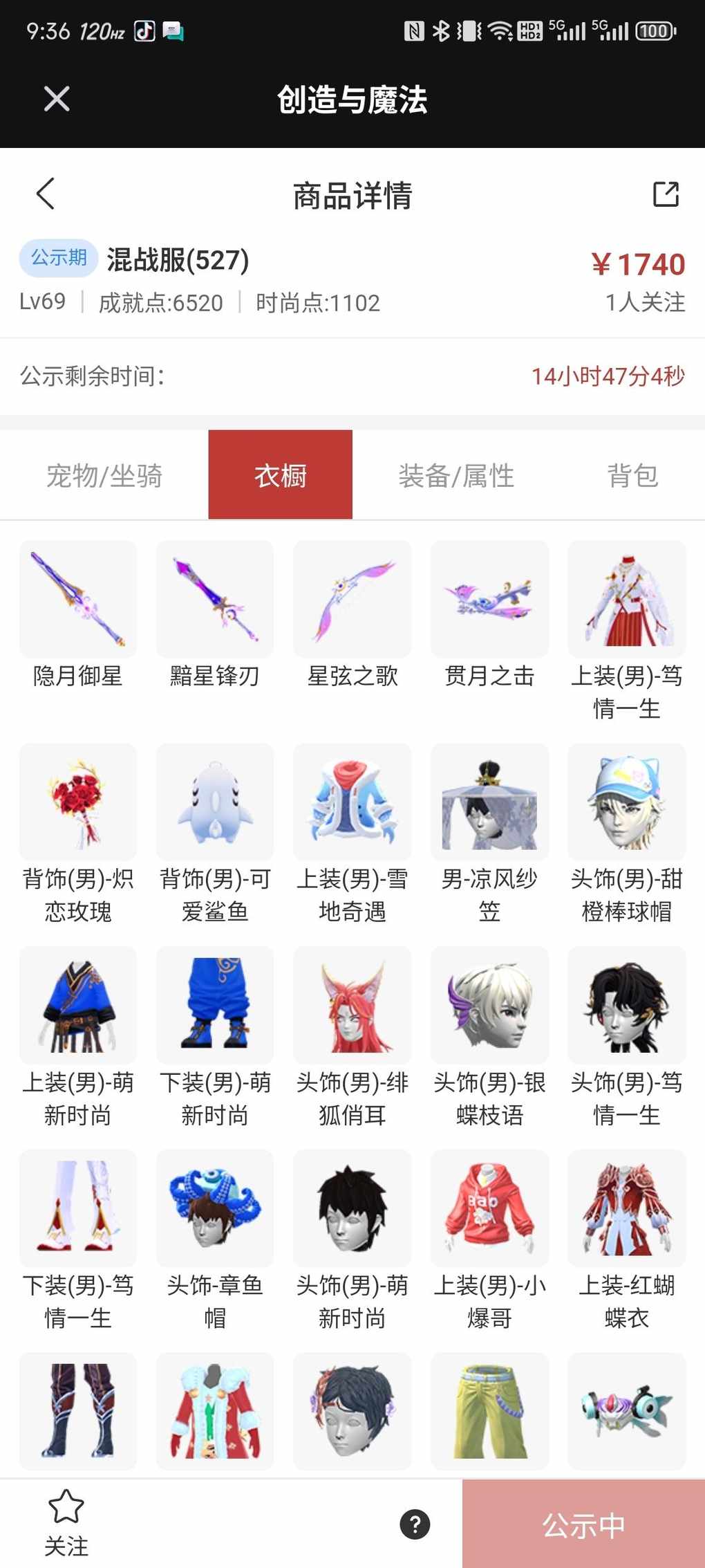The image size is (705, 1568).
Task: View the 头饰-章鱼帽 item
Action: 215,1208
